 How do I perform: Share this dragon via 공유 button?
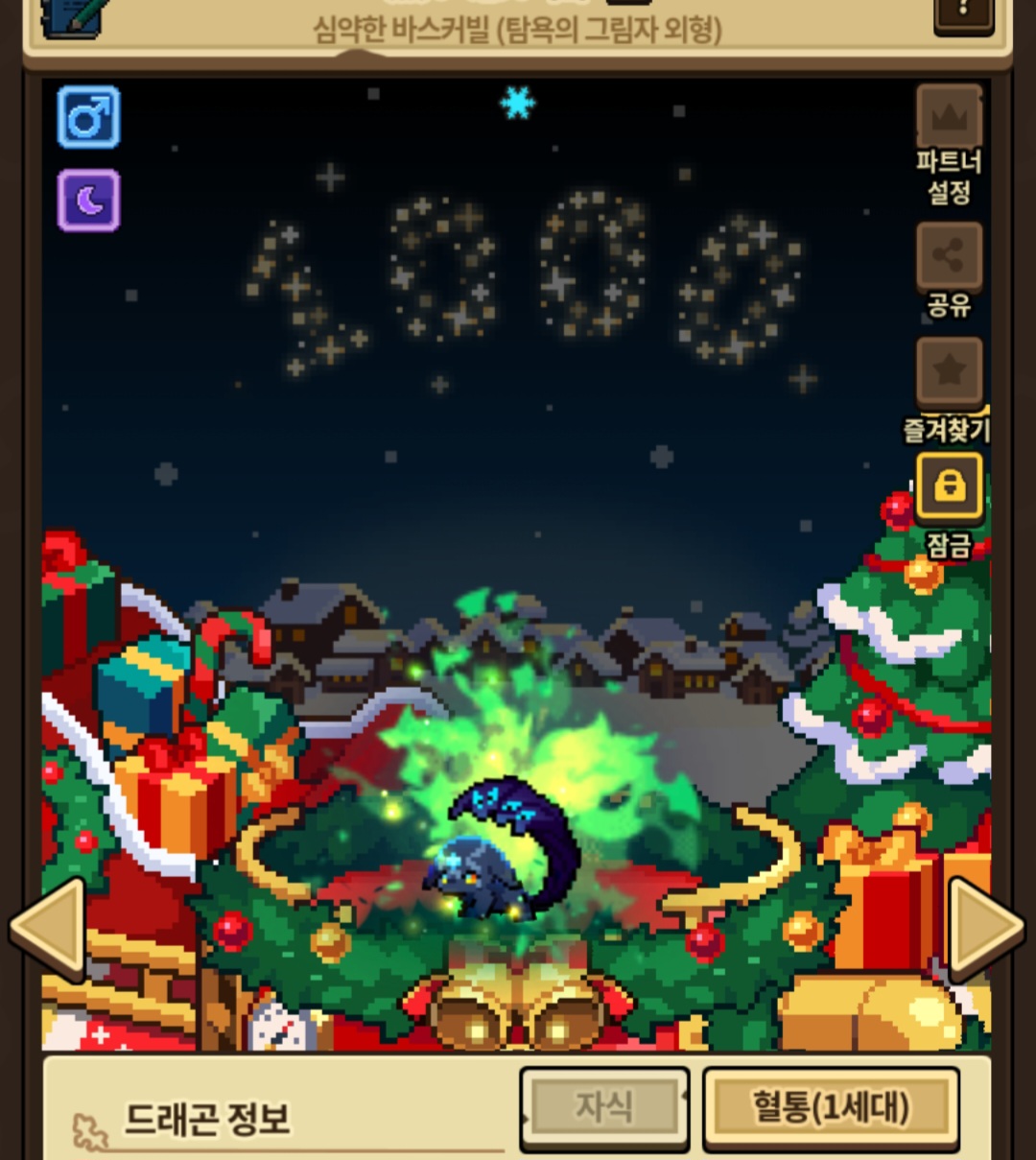coord(950,255)
